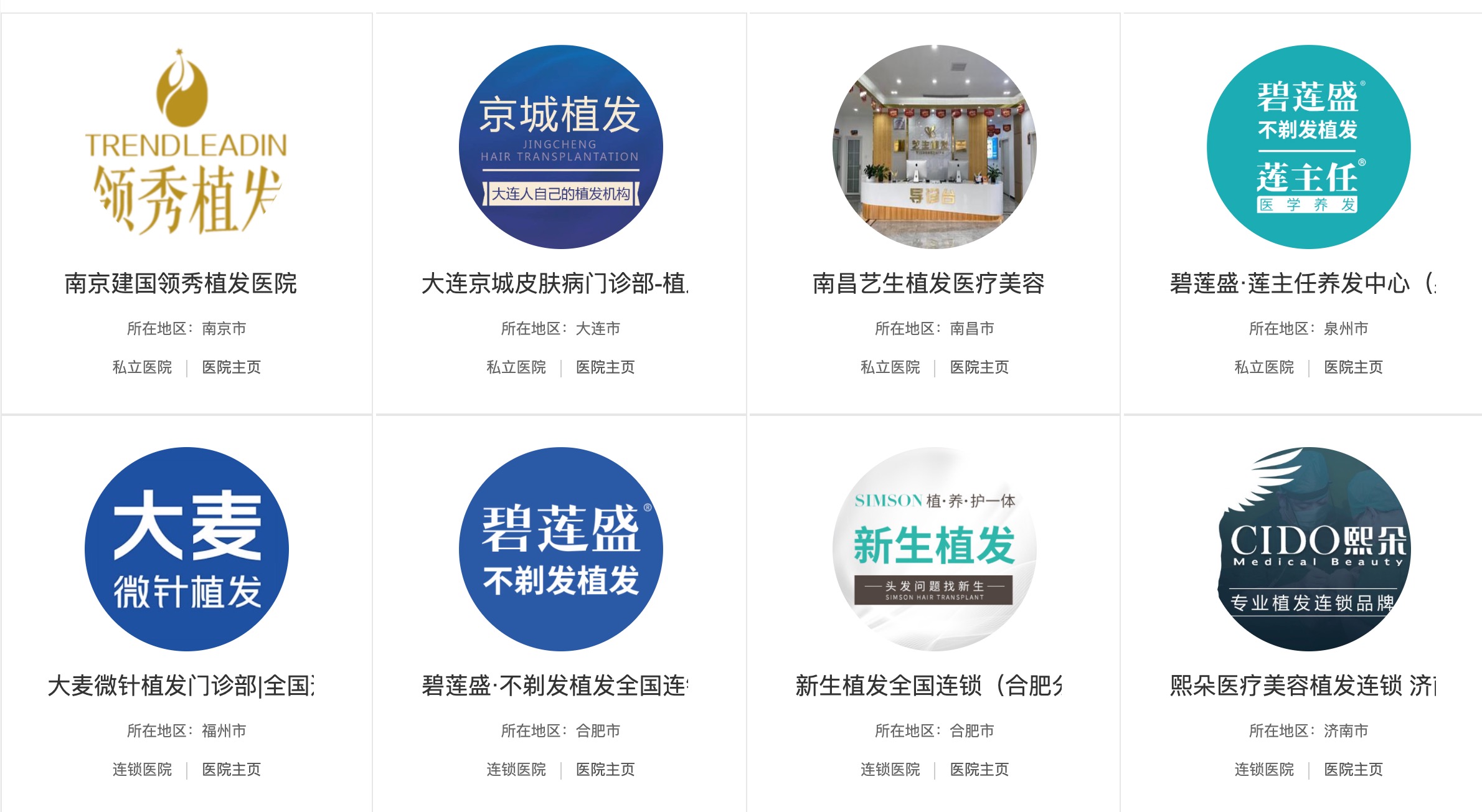Image resolution: width=1482 pixels, height=812 pixels.
Task: Open the 南京建国领秀植发医院 card
Action: (x=181, y=283)
